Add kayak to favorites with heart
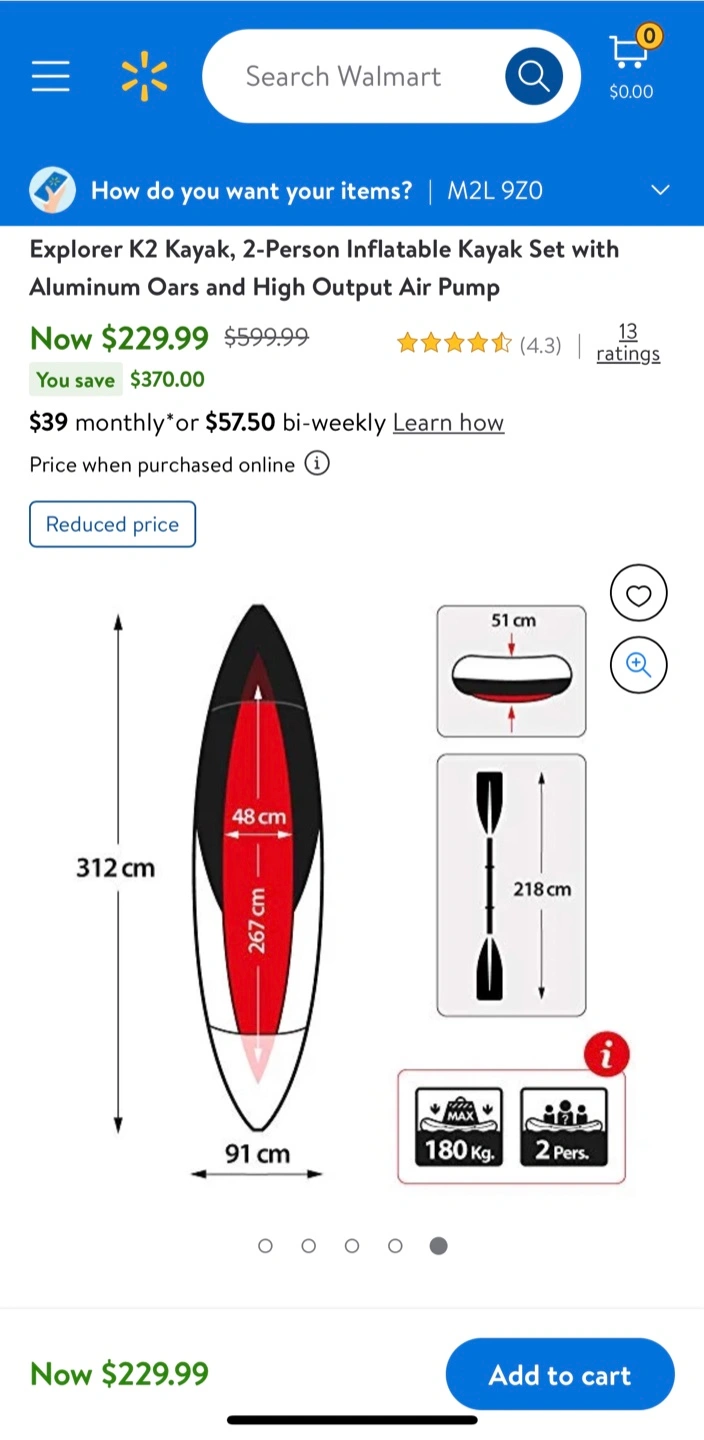The height and width of the screenshot is (1440, 704). (x=638, y=595)
